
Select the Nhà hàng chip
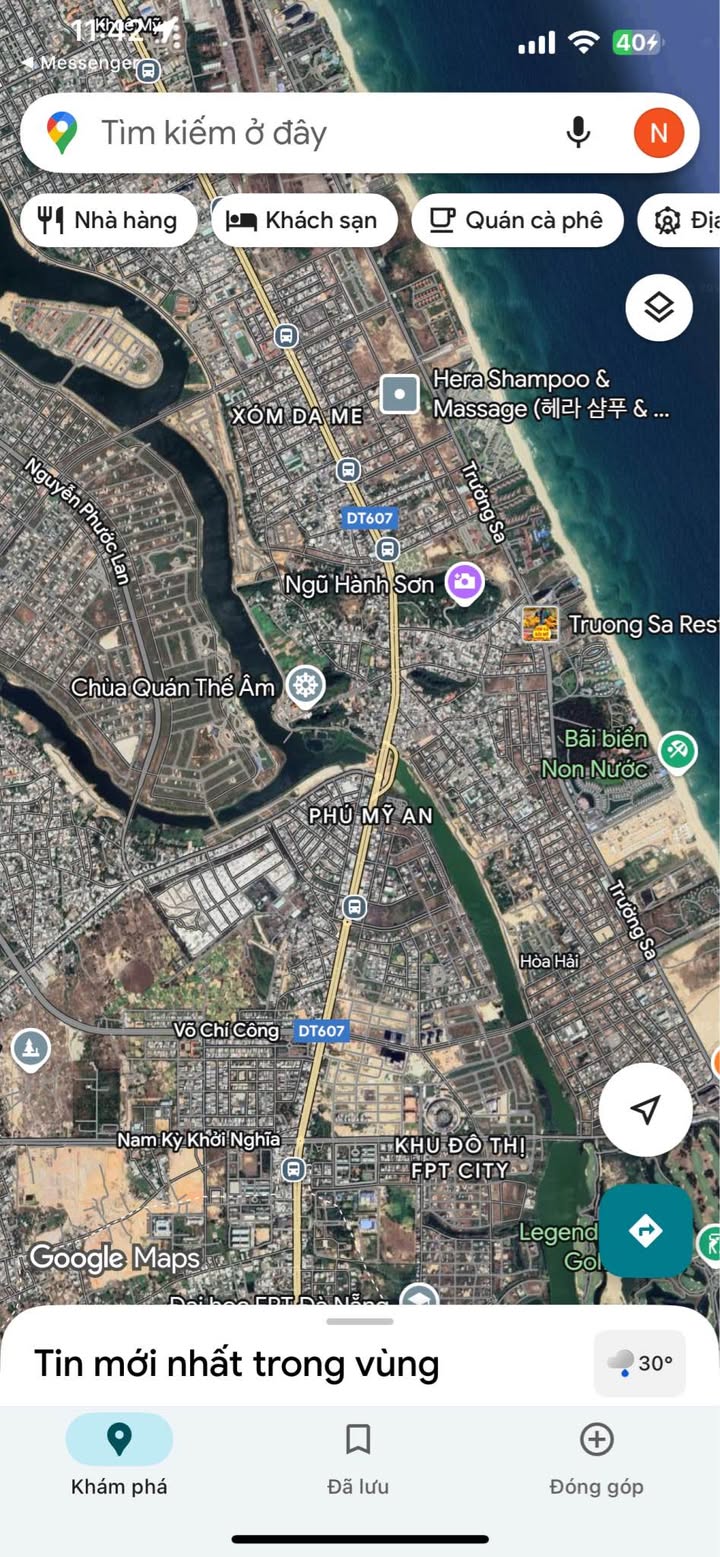(107, 220)
